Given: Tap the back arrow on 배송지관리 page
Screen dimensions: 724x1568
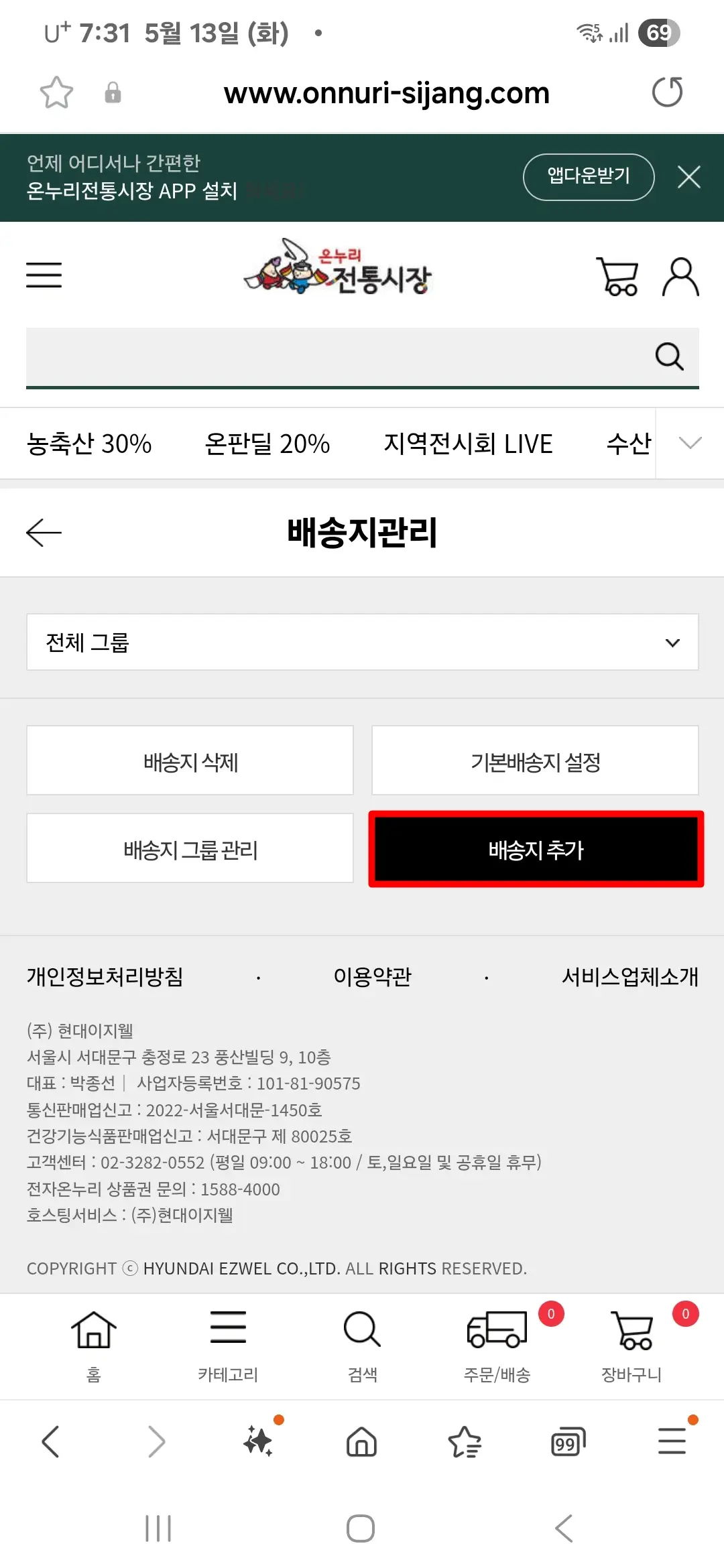Looking at the screenshot, I should point(44,532).
